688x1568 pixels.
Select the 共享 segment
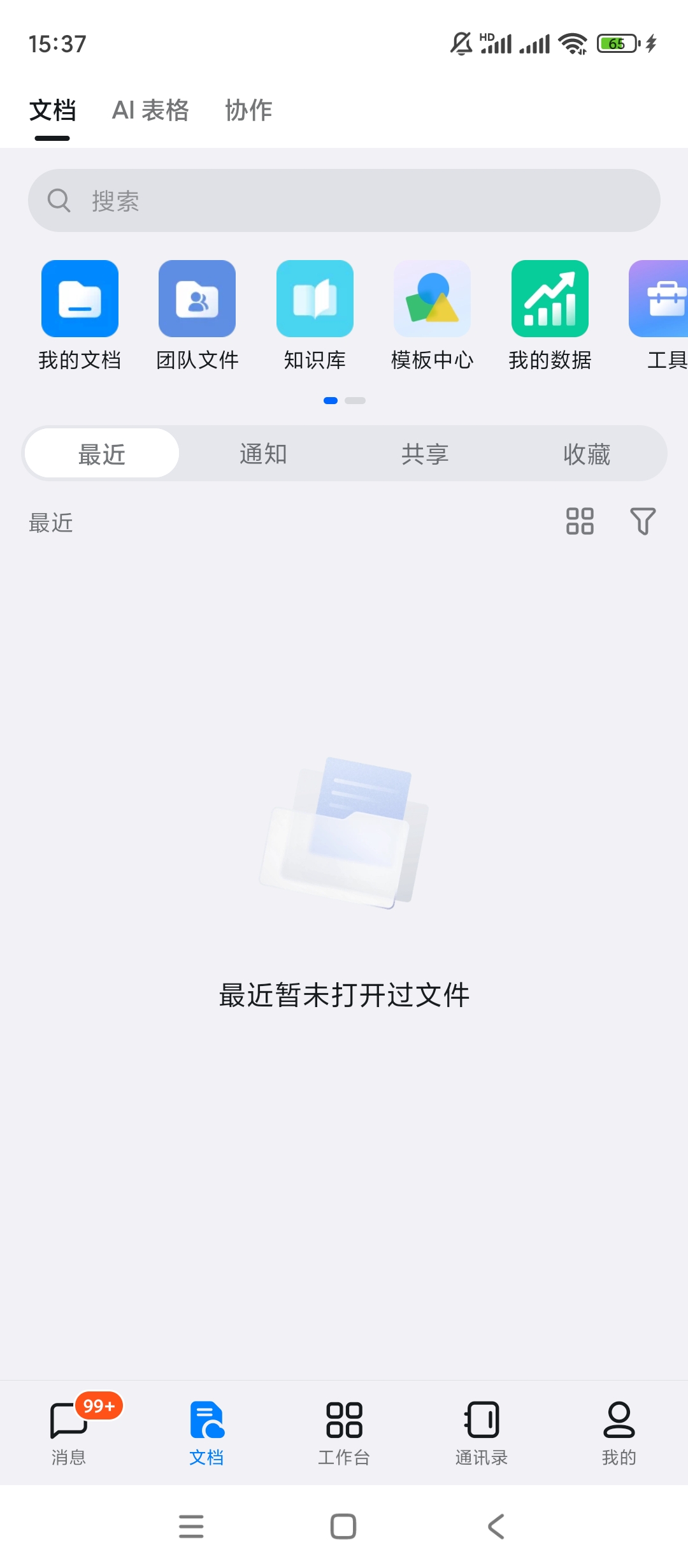[x=425, y=454]
